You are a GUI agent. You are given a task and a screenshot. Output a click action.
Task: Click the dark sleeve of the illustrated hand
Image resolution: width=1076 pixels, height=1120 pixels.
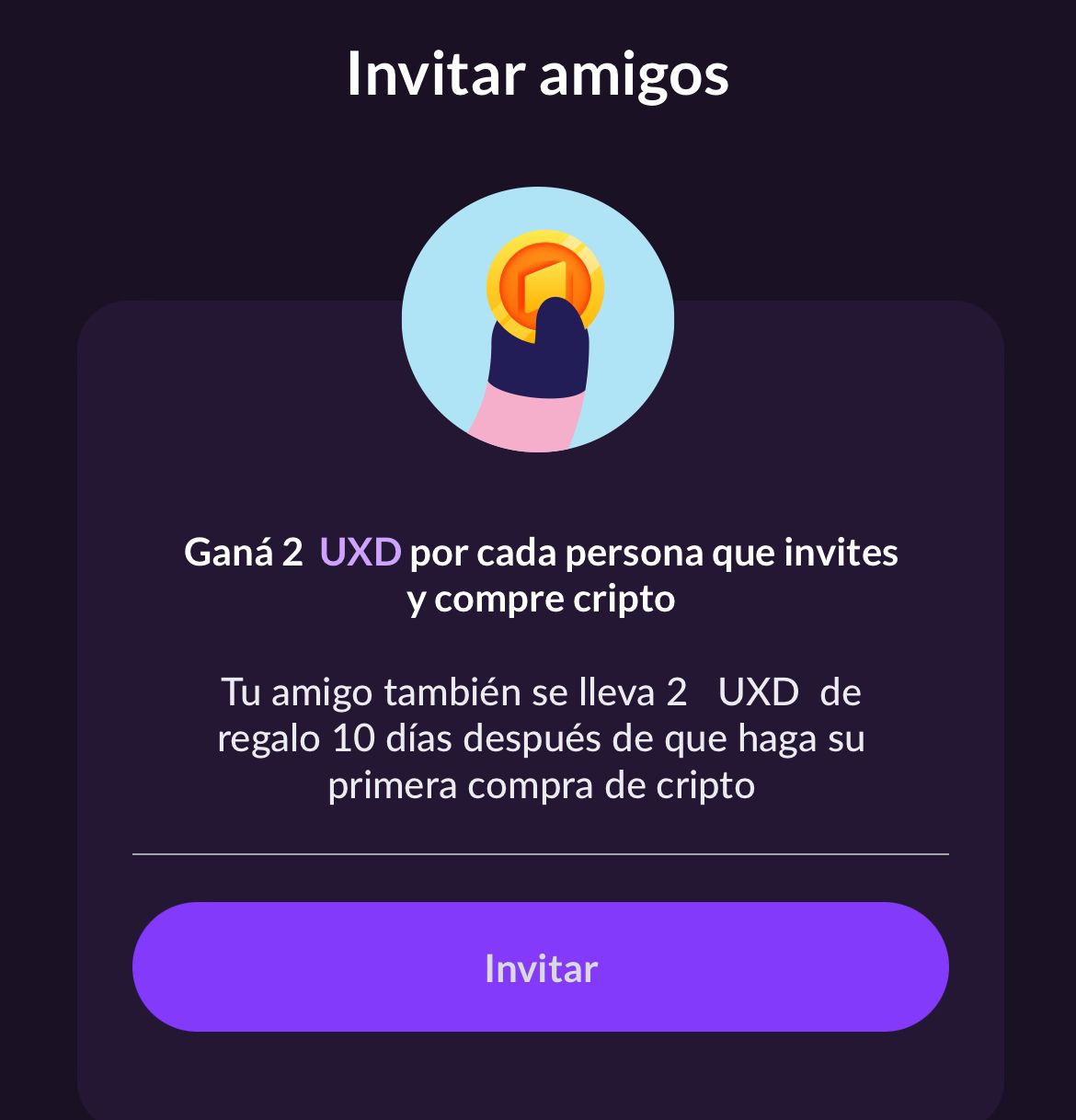click(538, 359)
